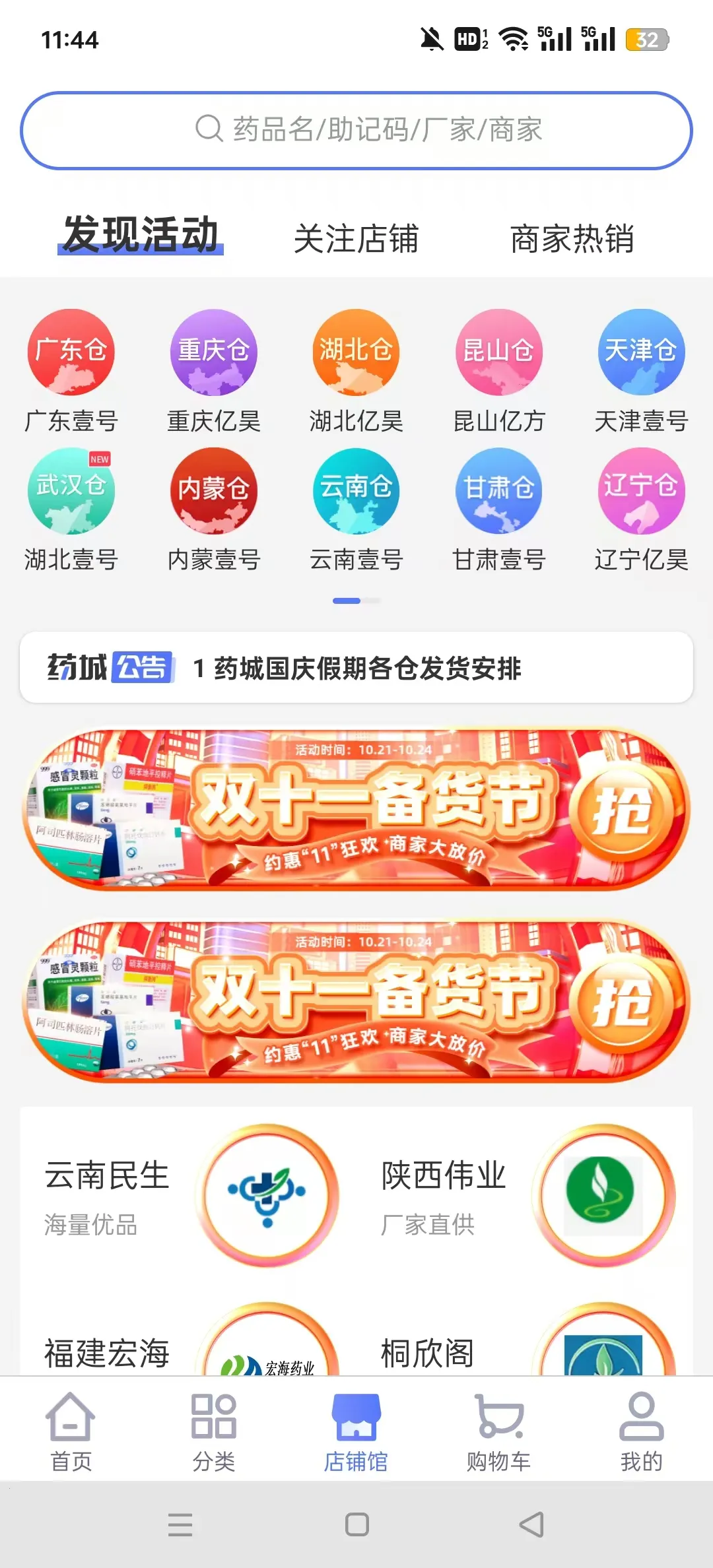Switch to the 关注店铺 tab
This screenshot has width=713, height=1568.
(356, 238)
